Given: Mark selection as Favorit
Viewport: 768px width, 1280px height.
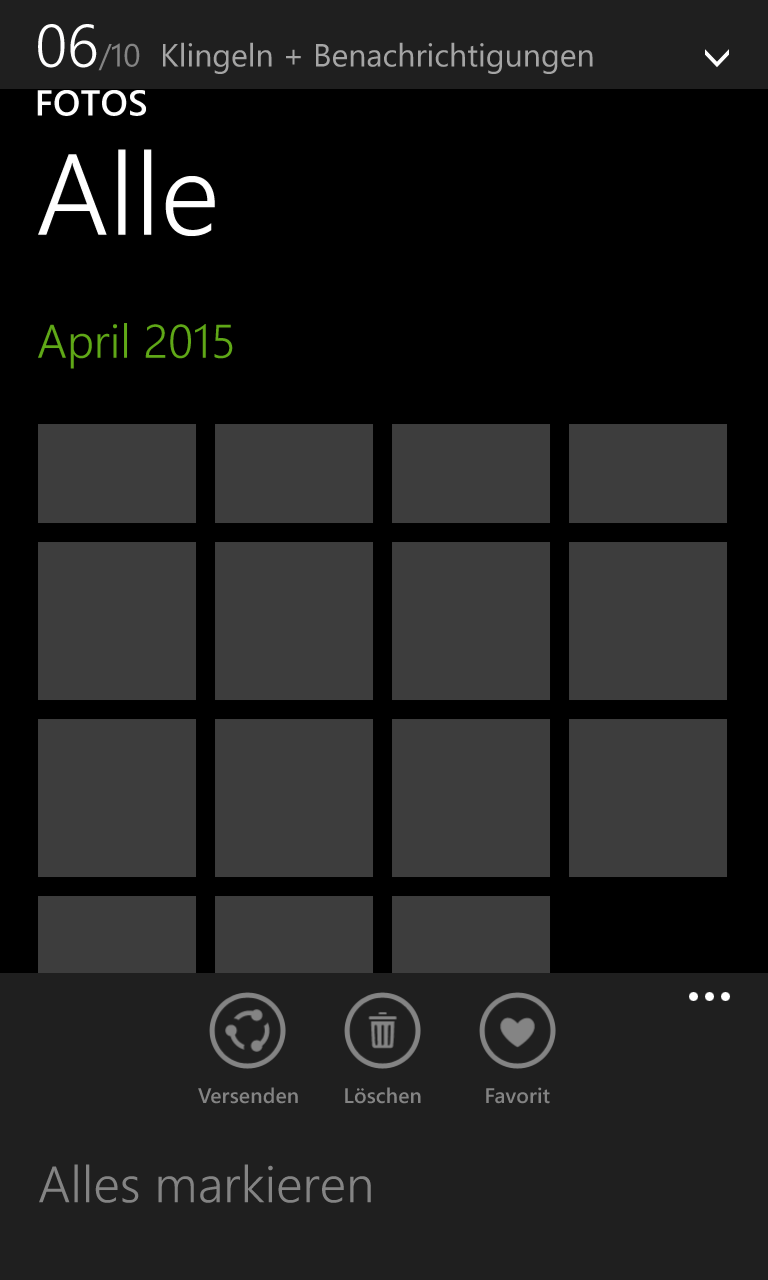Looking at the screenshot, I should pos(517,1032).
